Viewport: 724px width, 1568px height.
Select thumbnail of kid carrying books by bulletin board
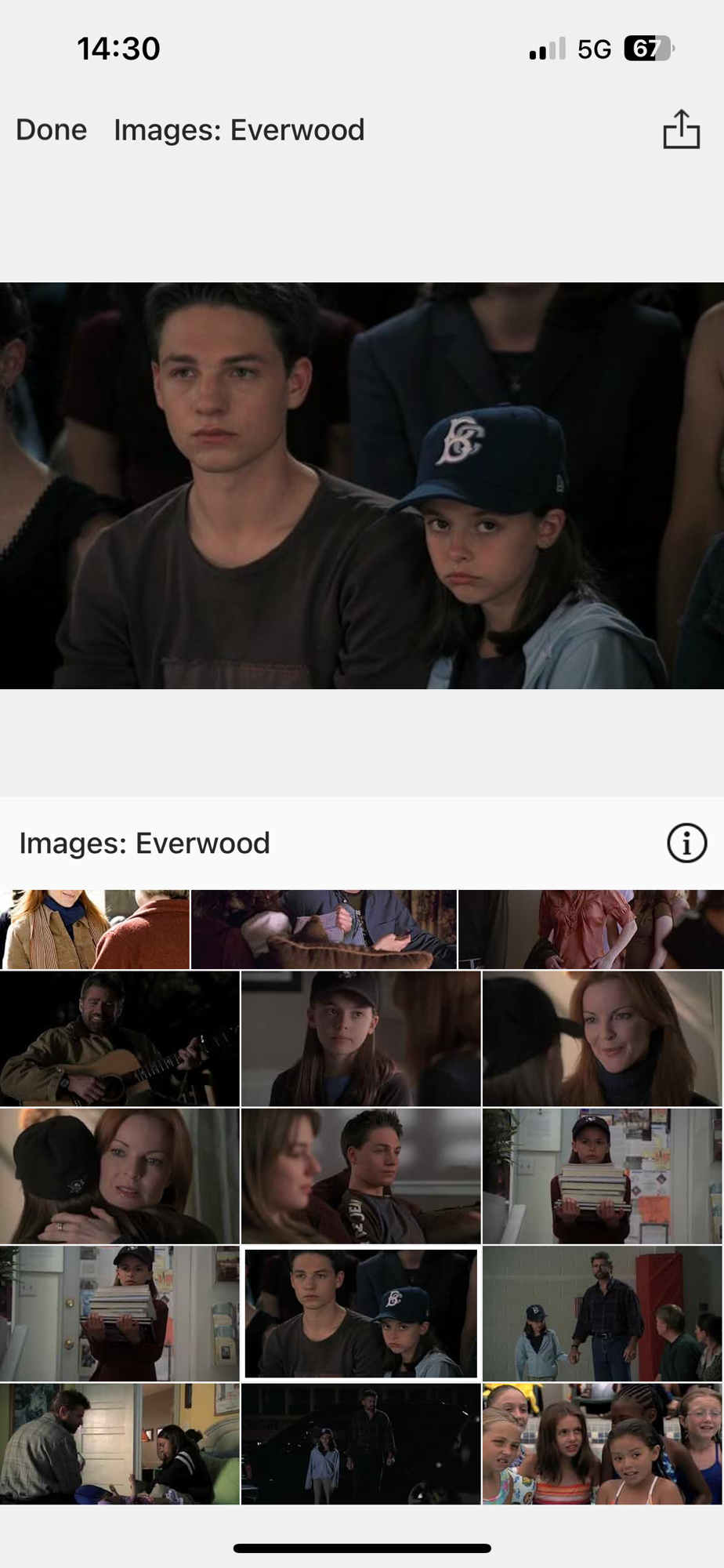602,1176
